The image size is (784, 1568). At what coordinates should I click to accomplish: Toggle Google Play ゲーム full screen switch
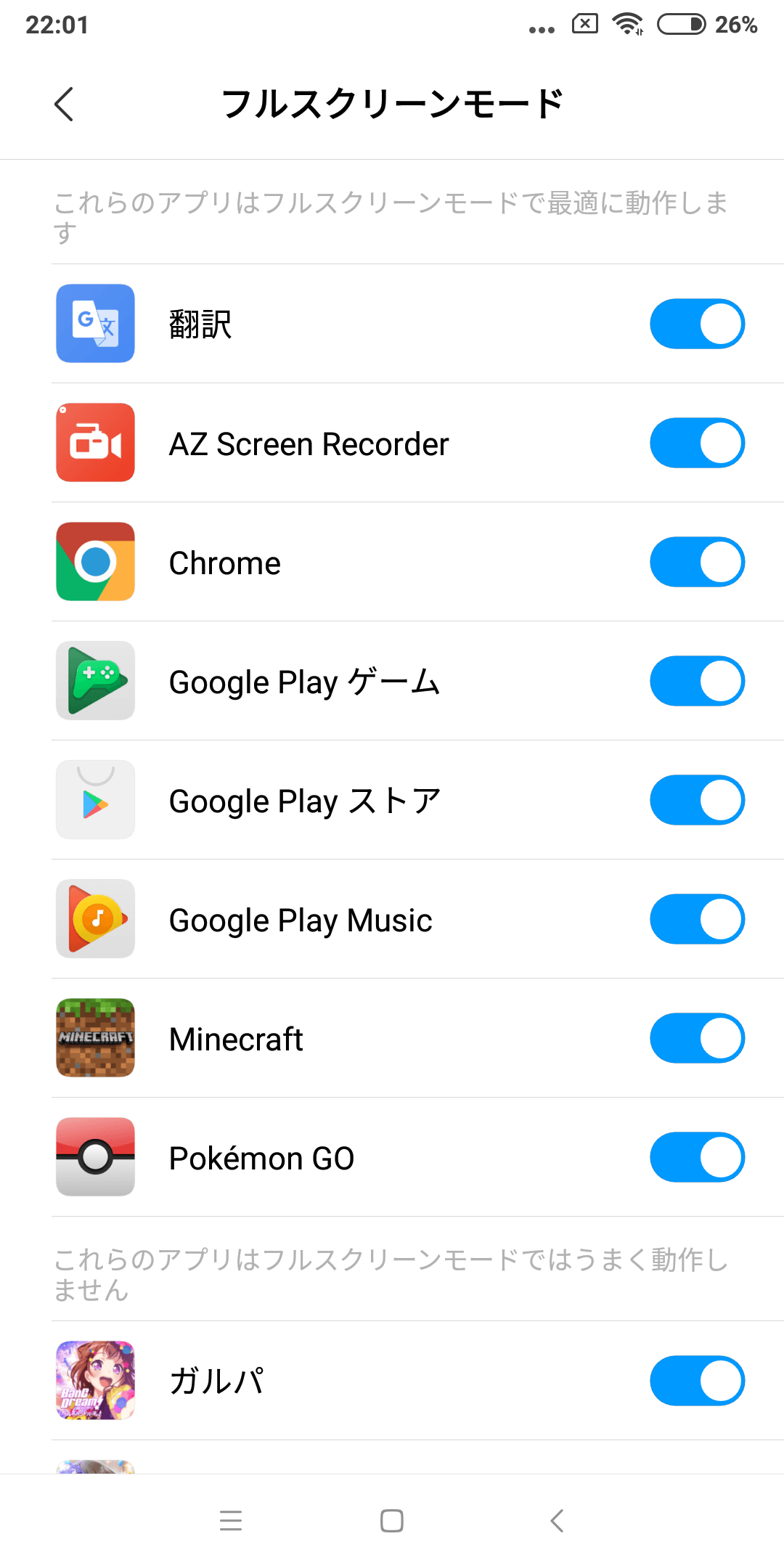(x=697, y=681)
